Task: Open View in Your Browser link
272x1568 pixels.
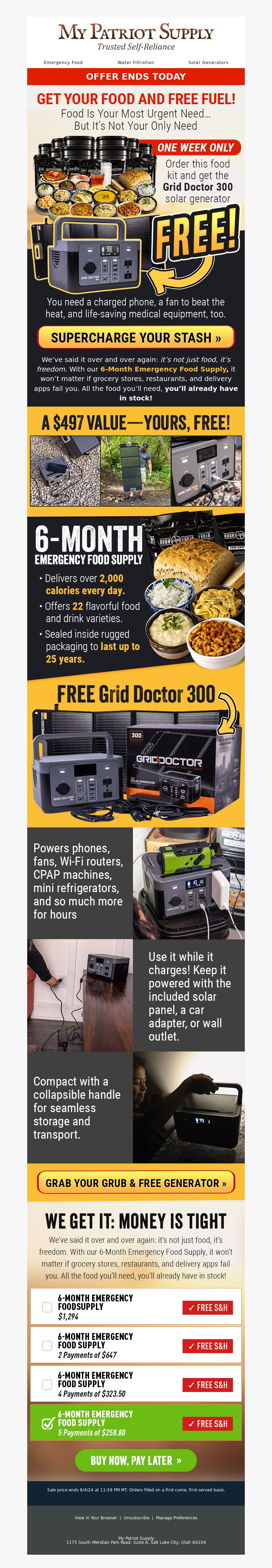Action: (95, 1518)
